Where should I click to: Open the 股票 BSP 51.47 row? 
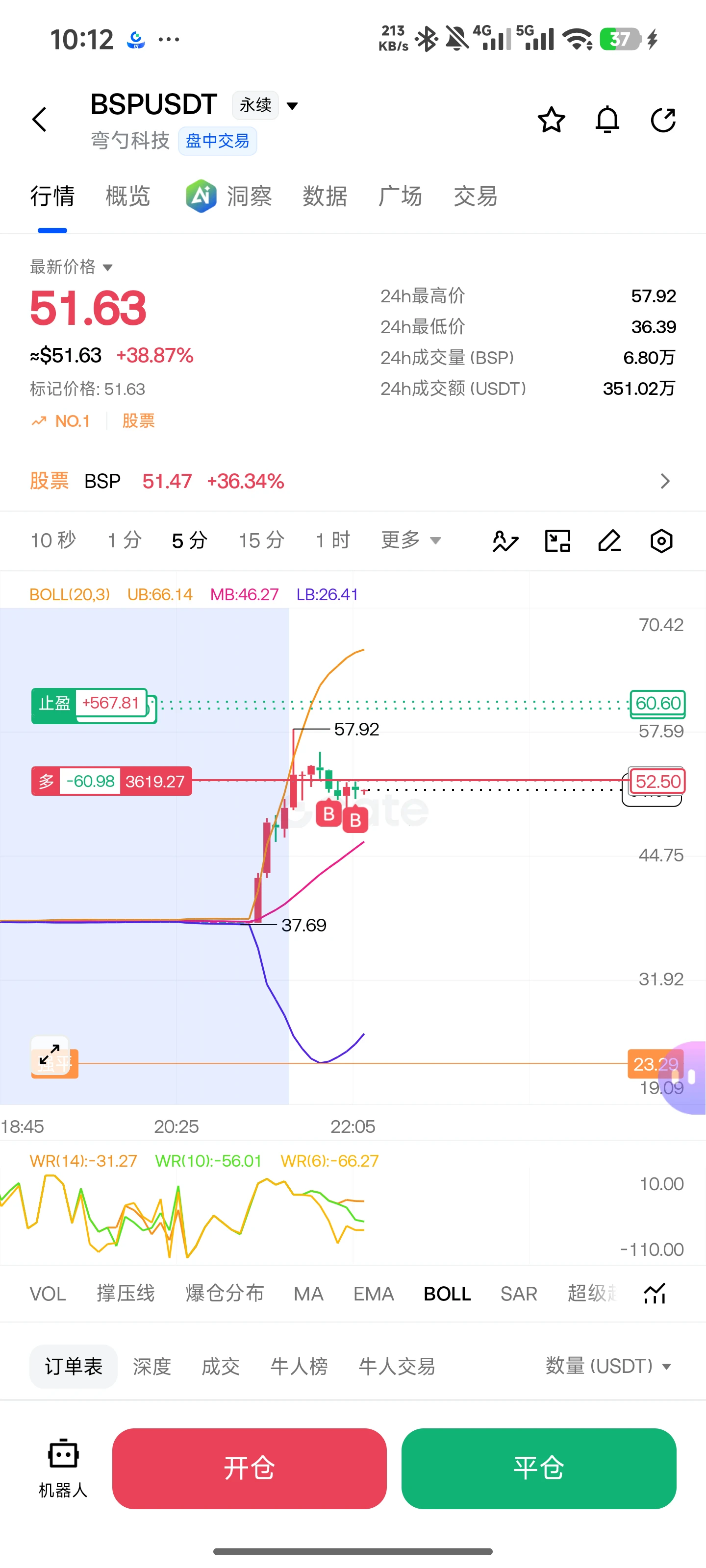(x=353, y=482)
